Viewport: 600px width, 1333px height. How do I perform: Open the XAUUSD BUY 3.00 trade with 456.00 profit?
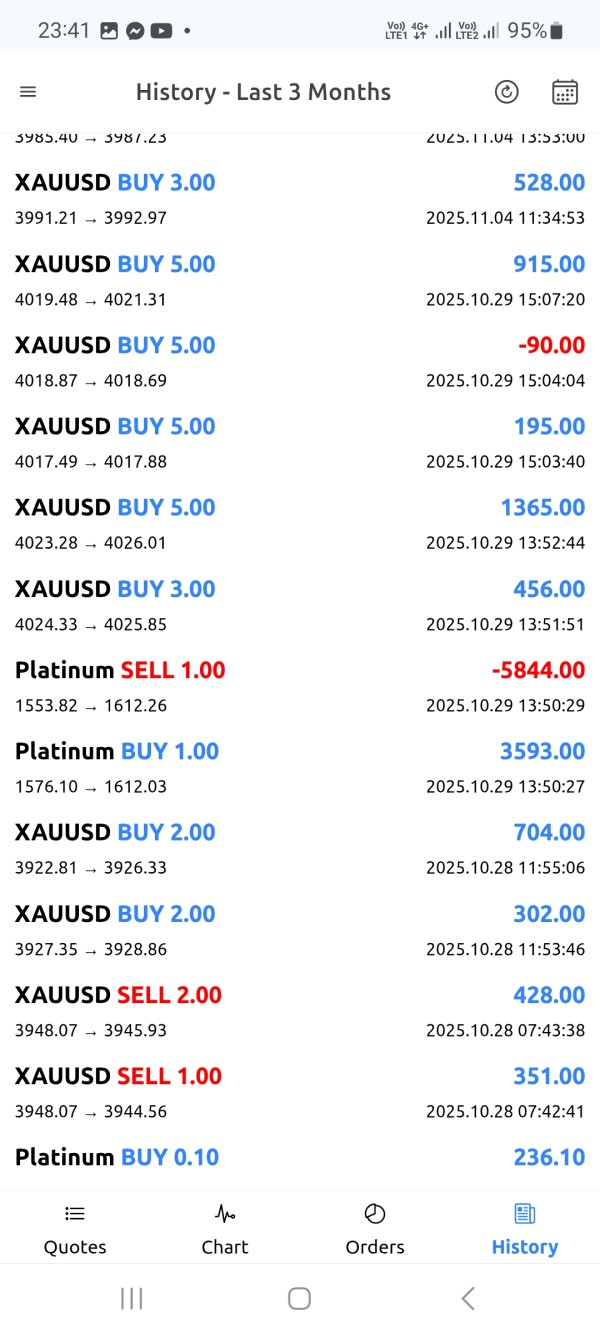tap(300, 605)
